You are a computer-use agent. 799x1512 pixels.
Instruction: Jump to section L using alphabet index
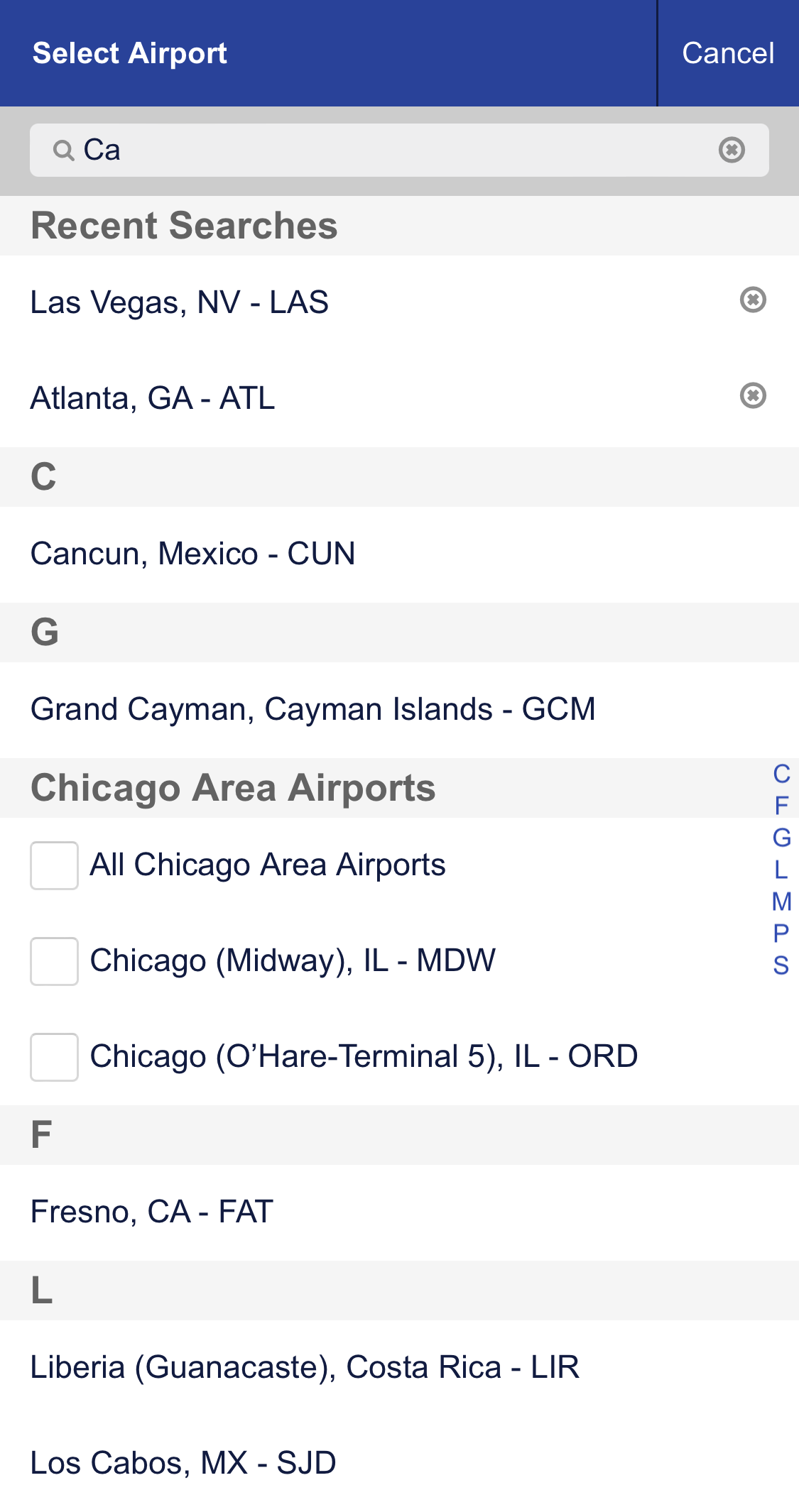(780, 869)
